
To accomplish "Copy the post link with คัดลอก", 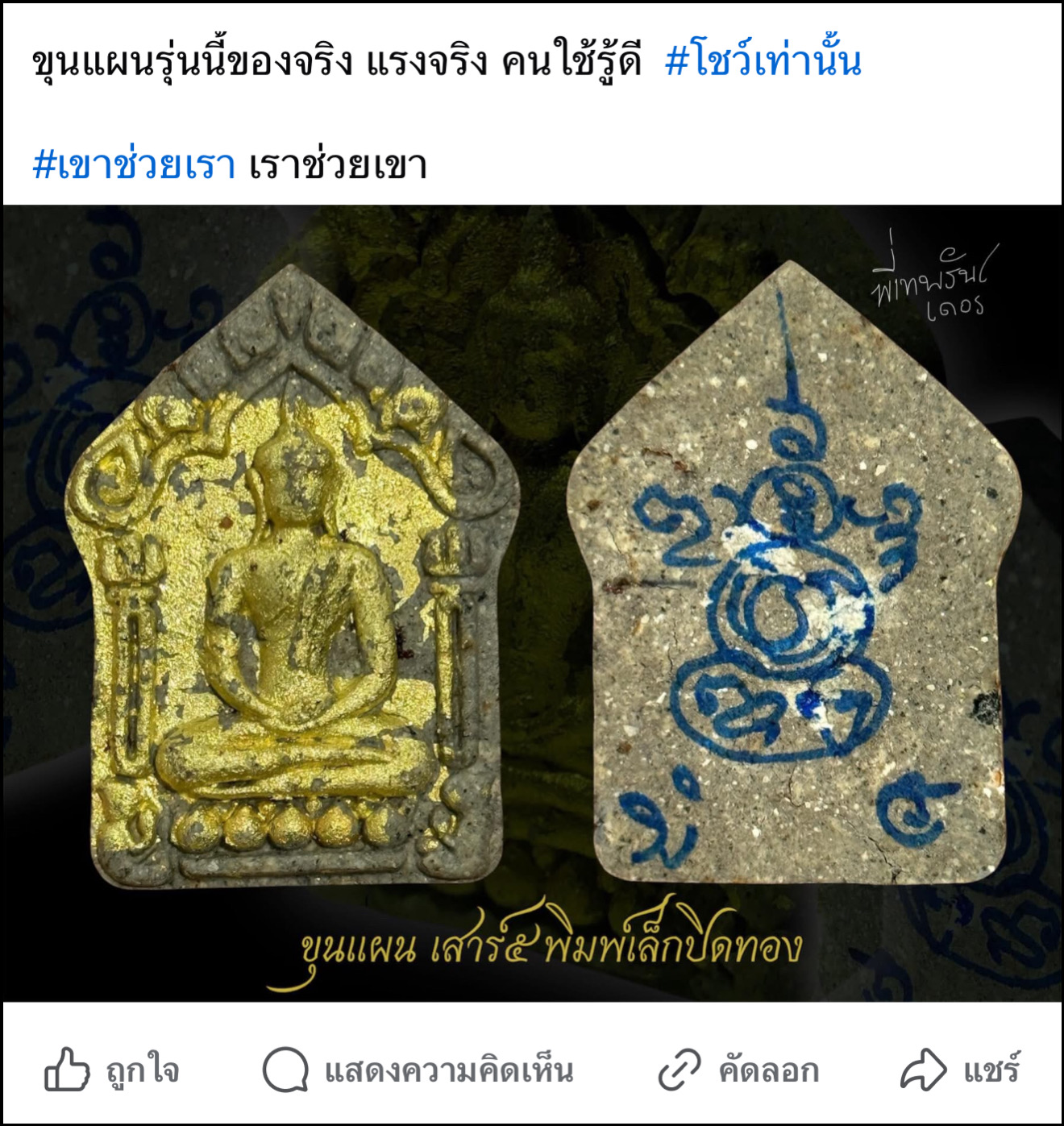I will [738, 1070].
